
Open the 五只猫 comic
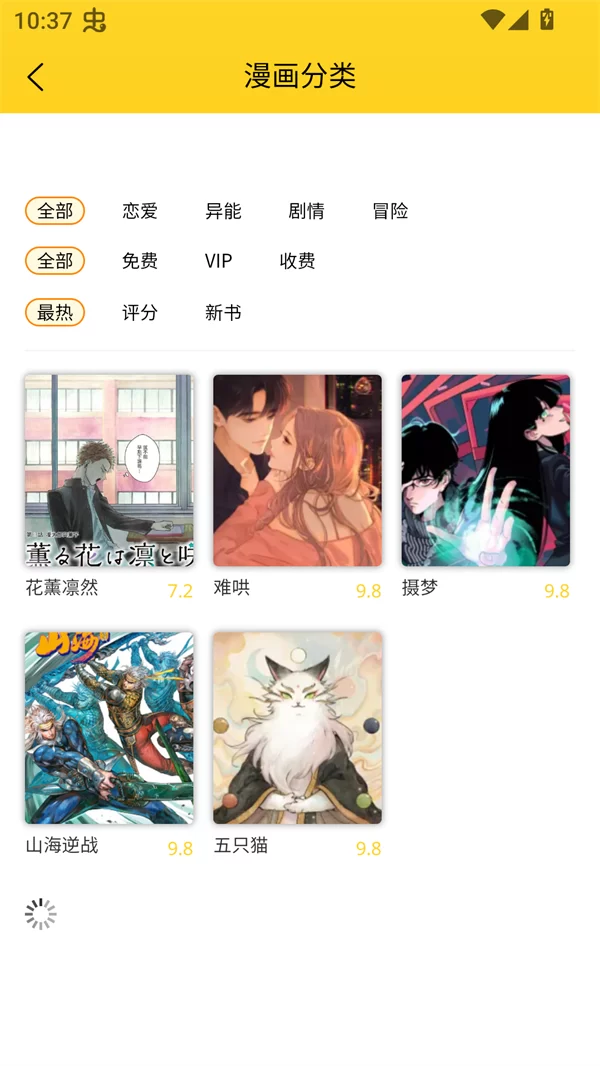point(297,728)
